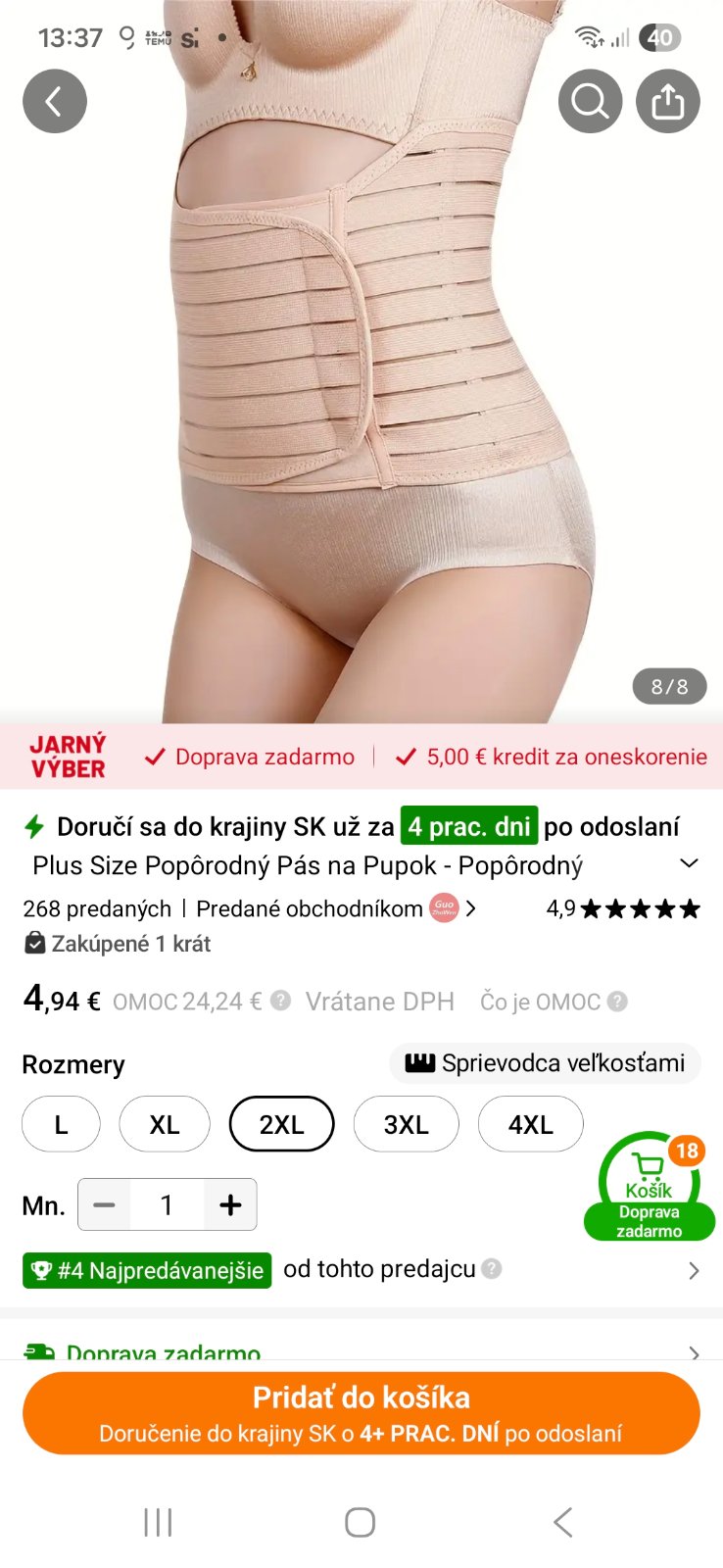Decrease quantity with the minus button
Viewport: 723px width, 1568px height.
click(105, 1204)
